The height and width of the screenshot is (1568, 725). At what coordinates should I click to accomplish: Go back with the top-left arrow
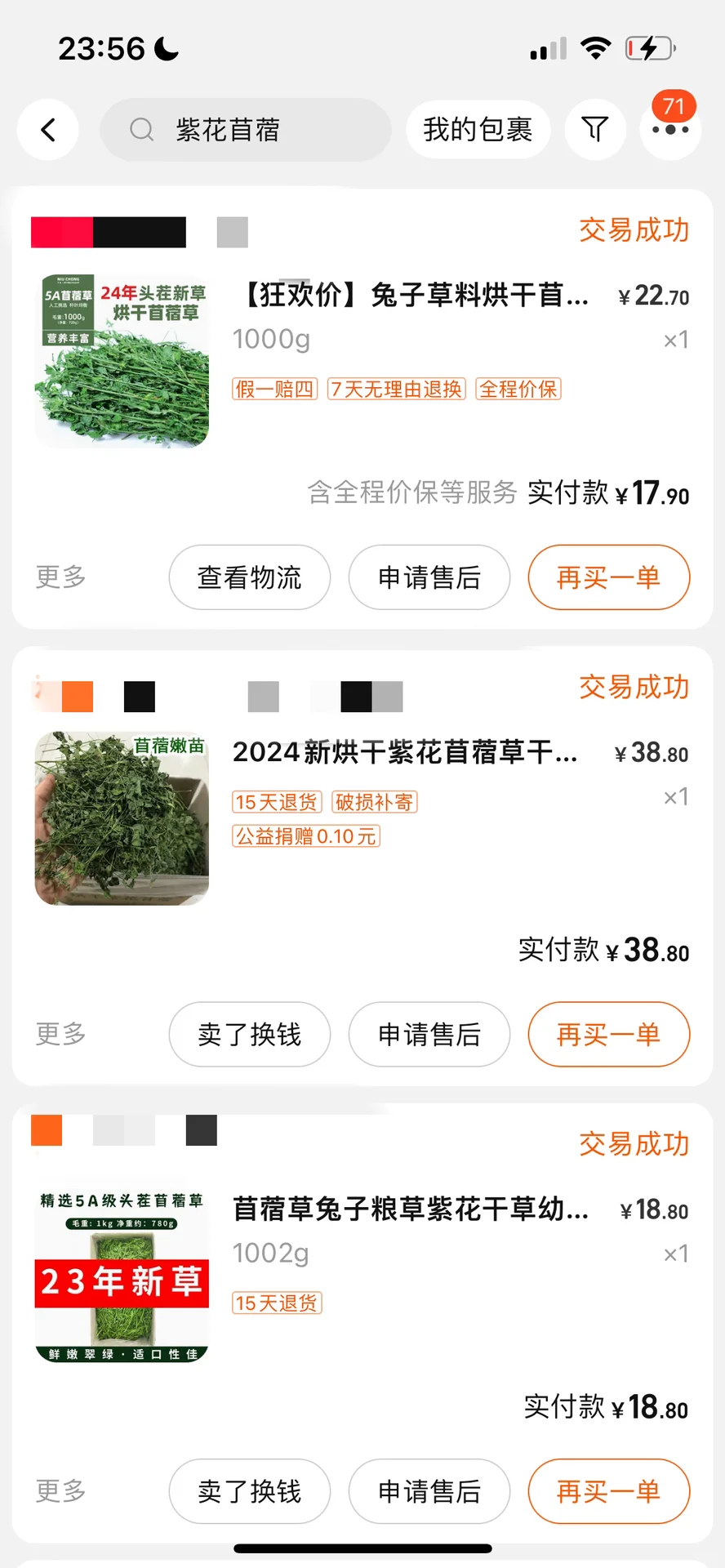[x=48, y=130]
